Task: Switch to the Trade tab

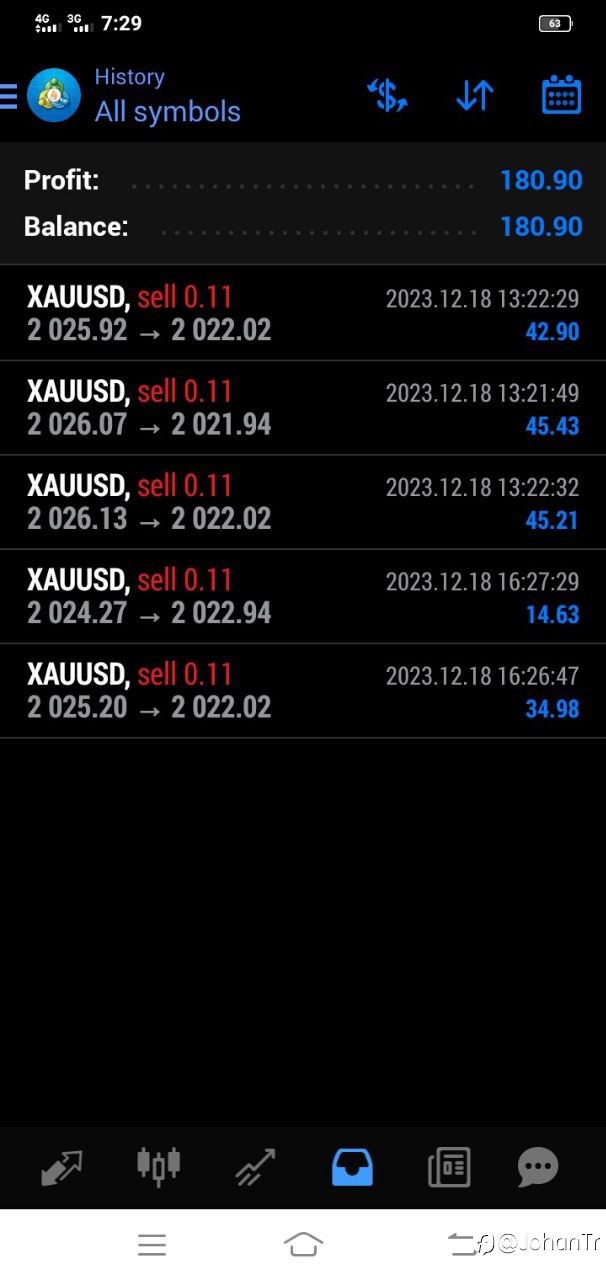Action: pyautogui.click(x=255, y=1167)
